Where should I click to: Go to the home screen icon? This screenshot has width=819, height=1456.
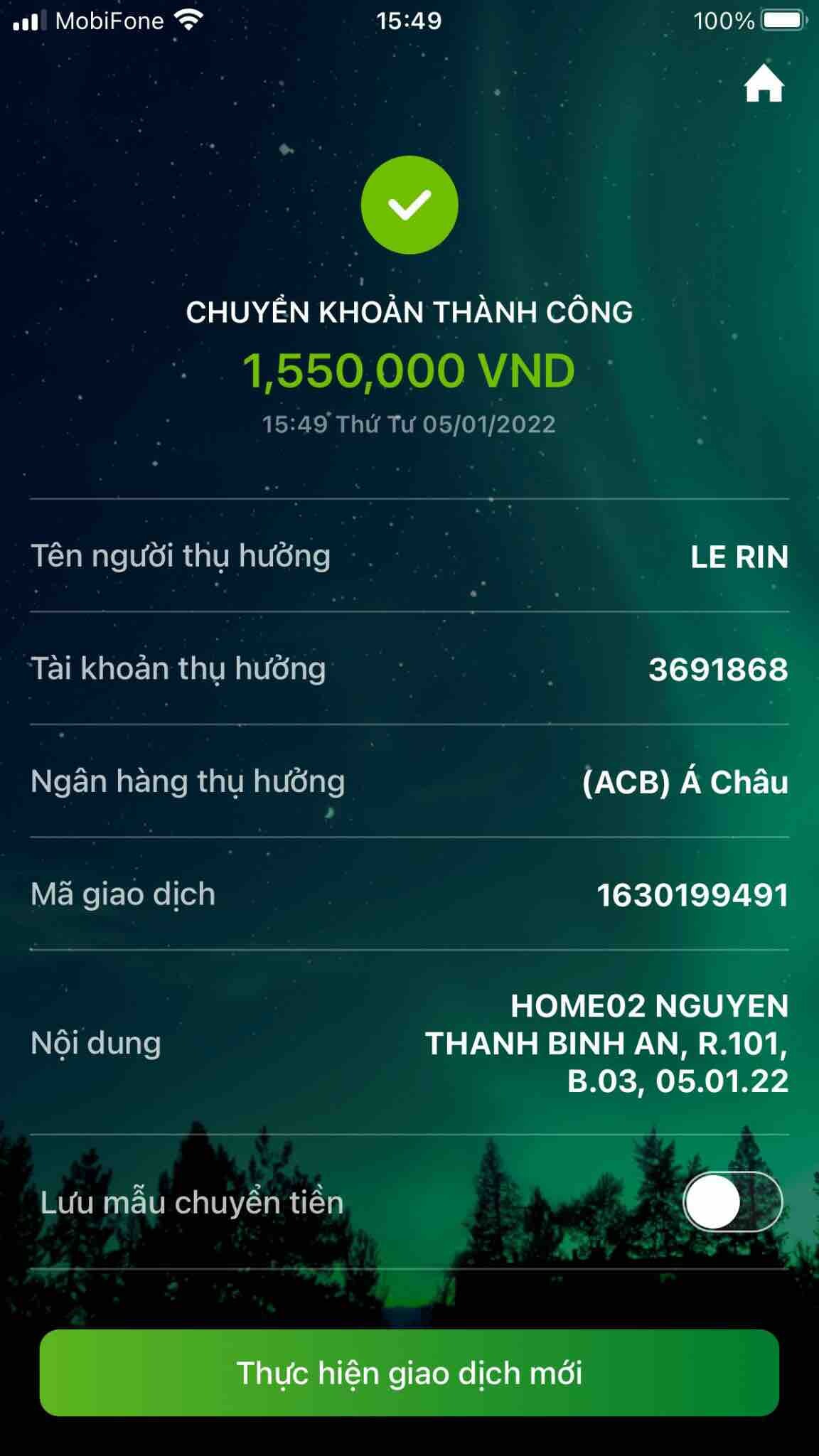pyautogui.click(x=764, y=84)
